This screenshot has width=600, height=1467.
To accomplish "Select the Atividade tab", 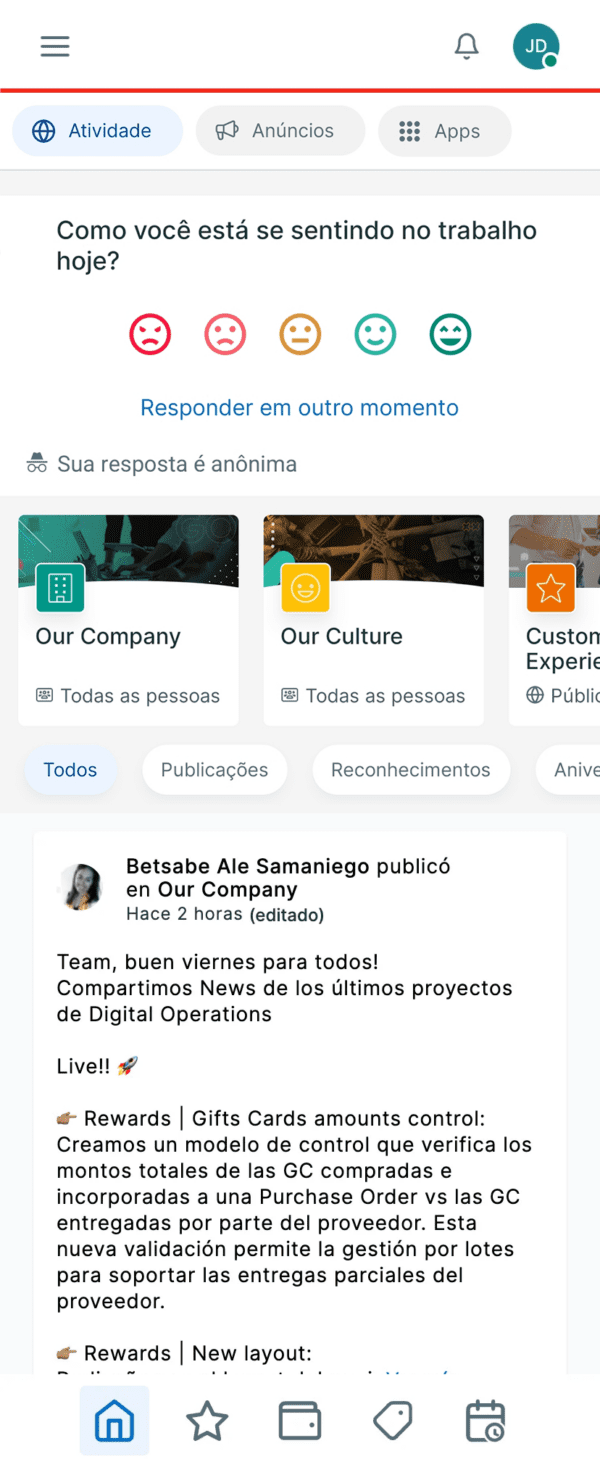I will (x=97, y=131).
